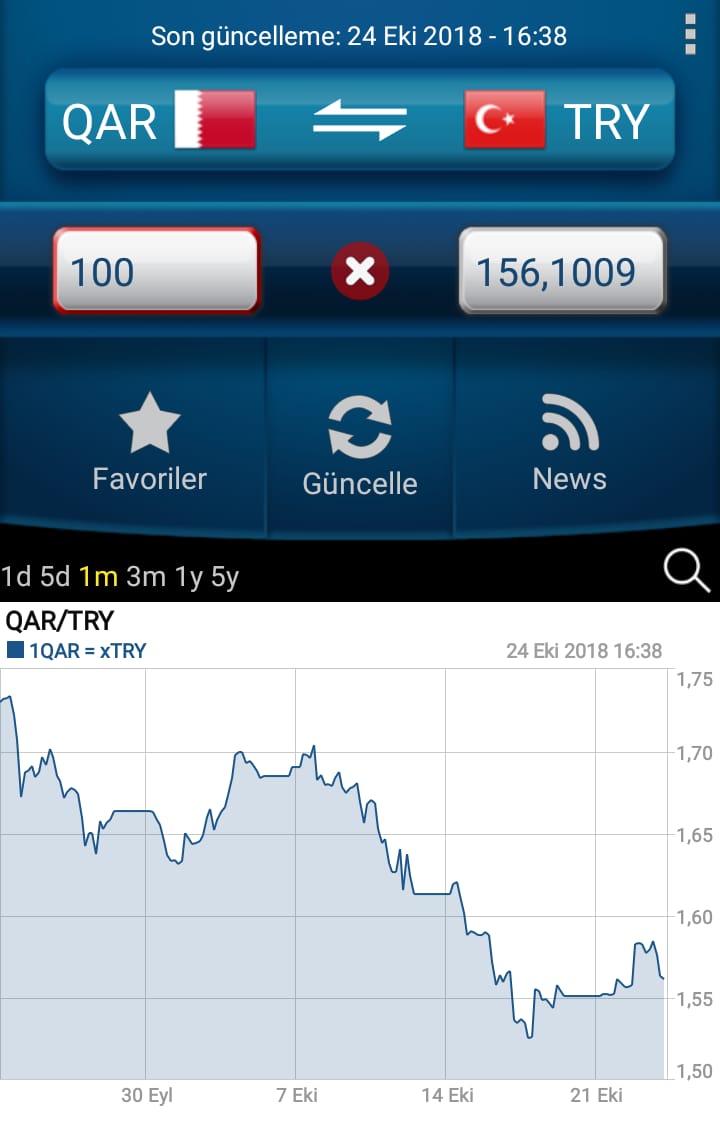Select the 1m chart range
The width and height of the screenshot is (720, 1129).
click(x=98, y=577)
